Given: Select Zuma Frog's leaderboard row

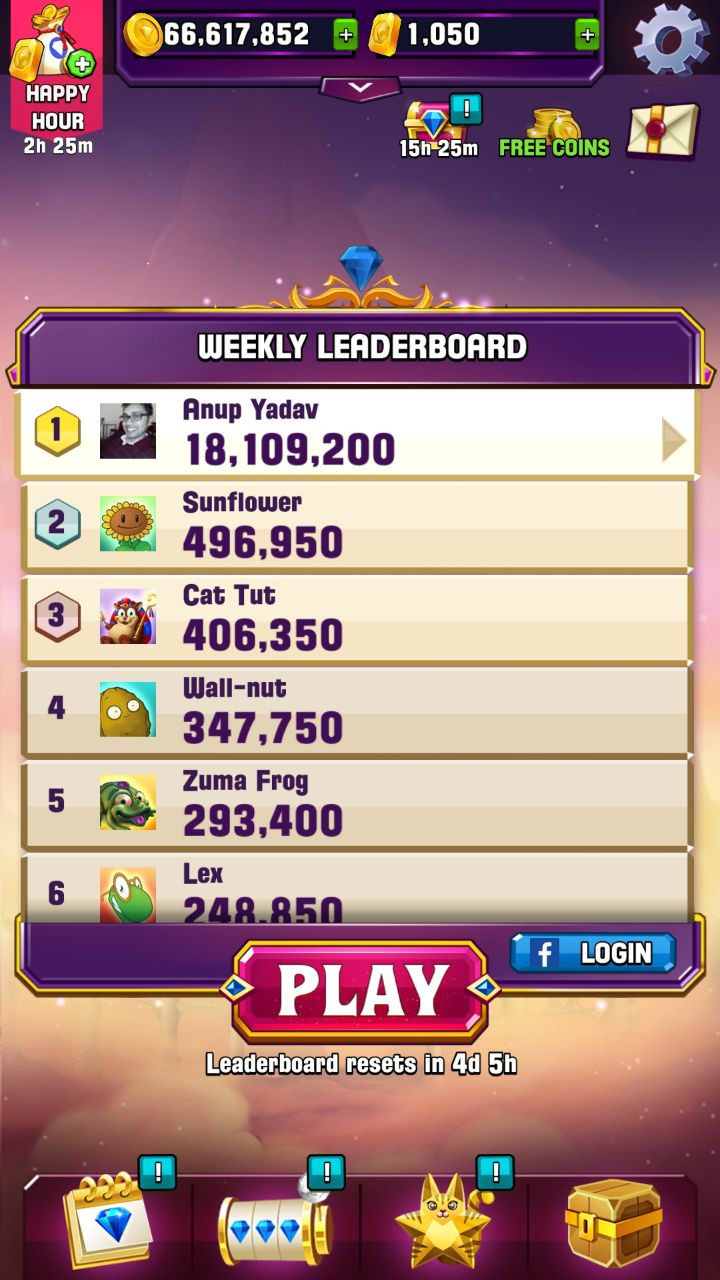Looking at the screenshot, I should pos(356,804).
